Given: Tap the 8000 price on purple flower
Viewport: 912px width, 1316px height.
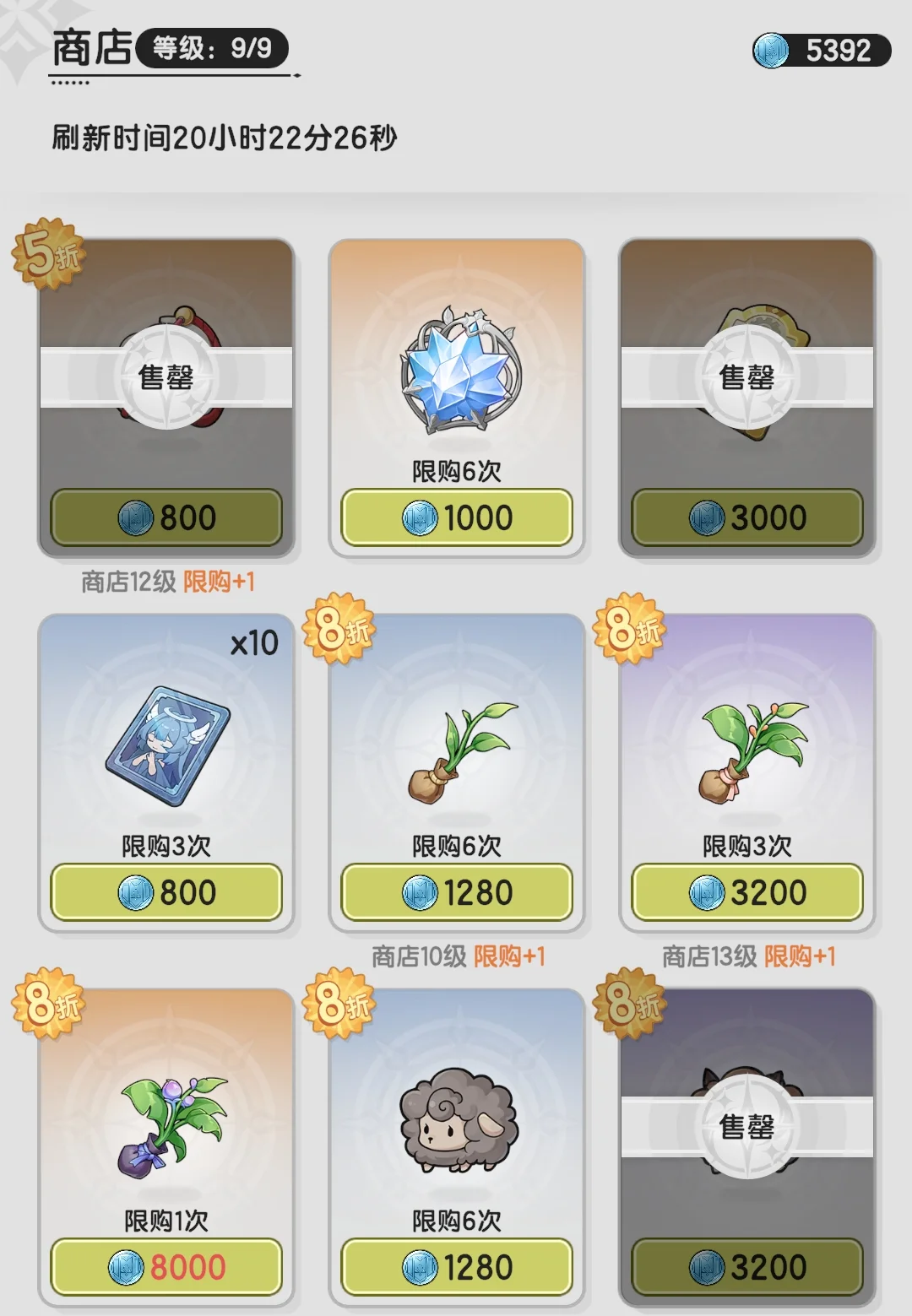Looking at the screenshot, I should pos(166,1267).
